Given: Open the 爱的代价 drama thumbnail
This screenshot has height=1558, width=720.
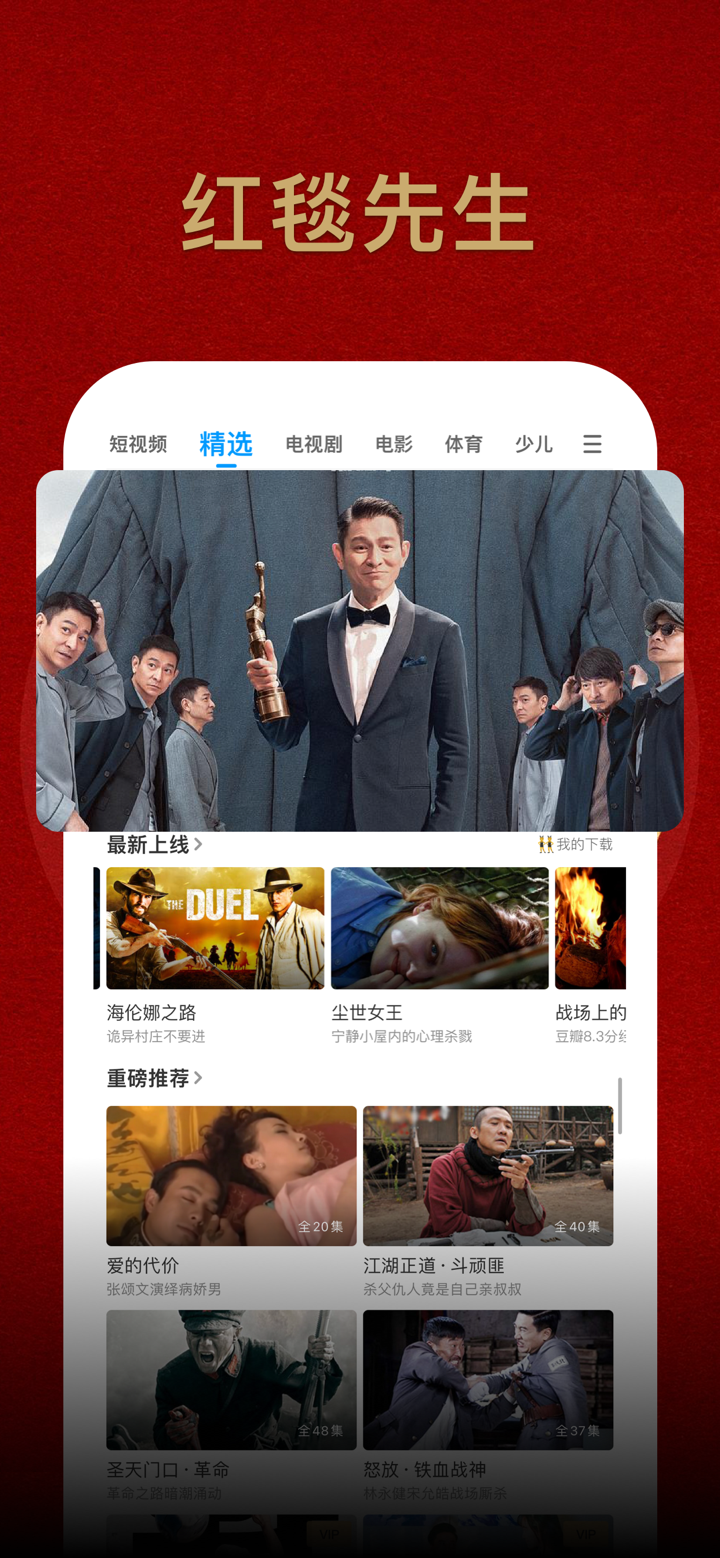Looking at the screenshot, I should tap(231, 1175).
